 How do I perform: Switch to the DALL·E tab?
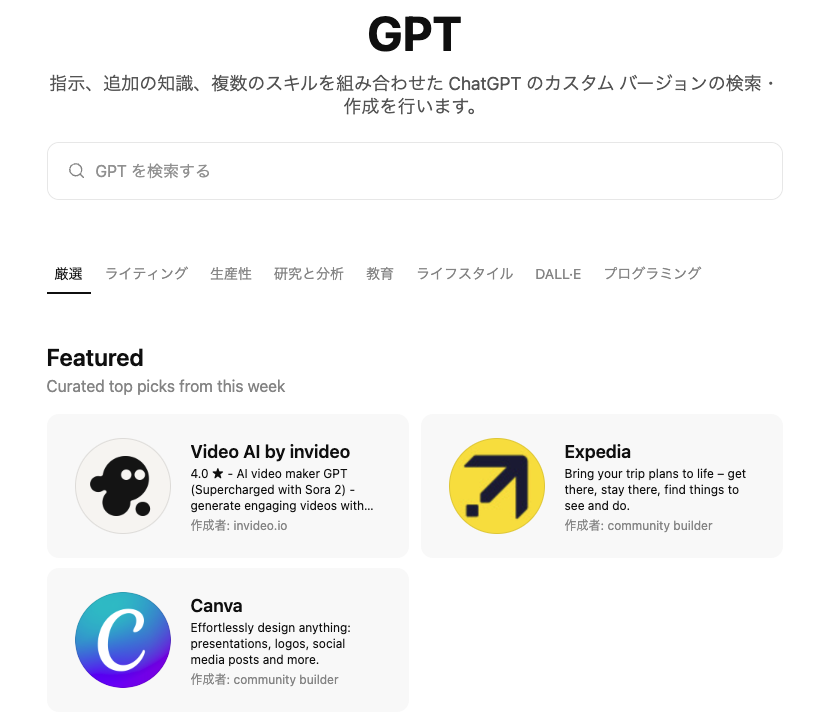point(558,273)
